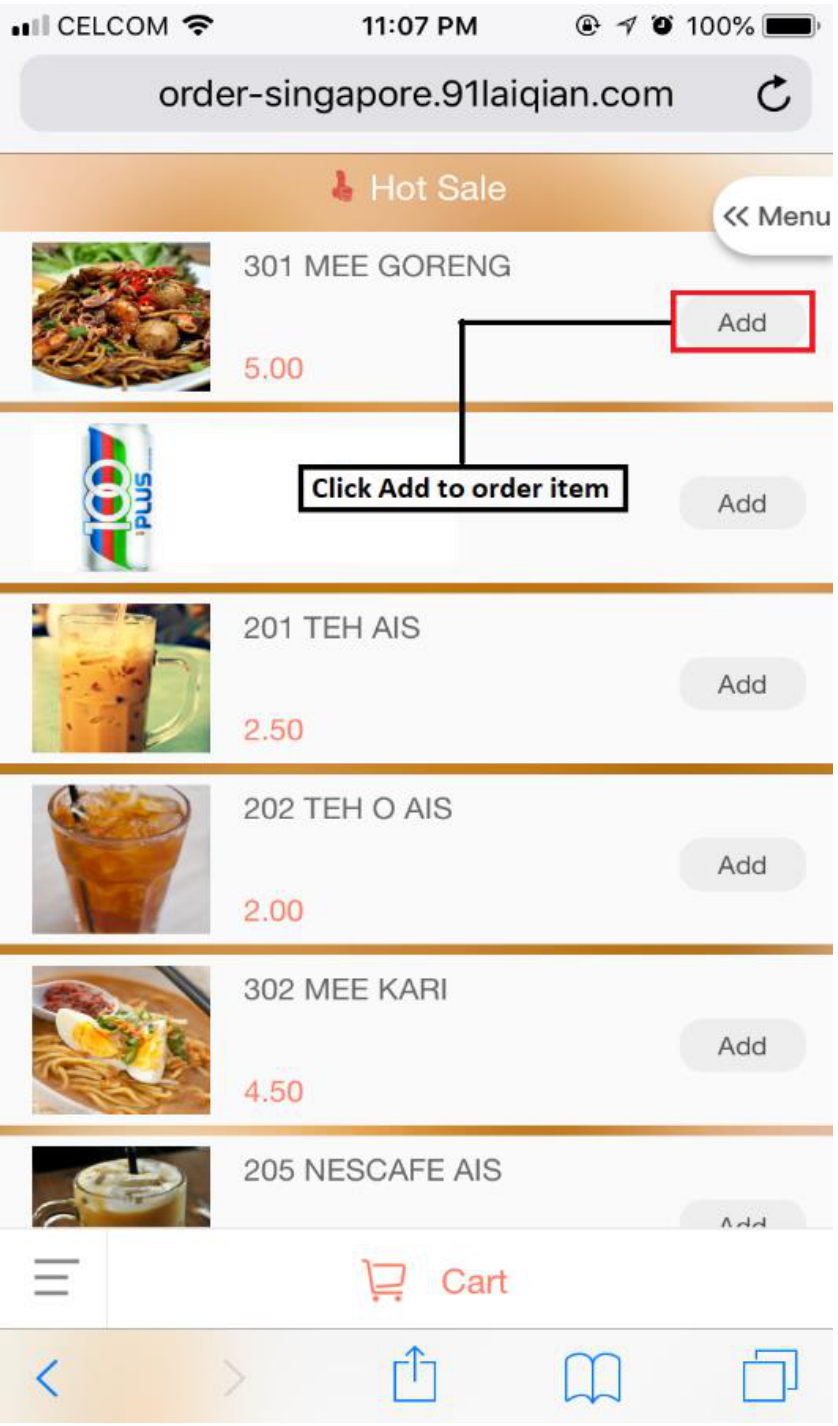Show open Safari tabs

coord(770,1377)
